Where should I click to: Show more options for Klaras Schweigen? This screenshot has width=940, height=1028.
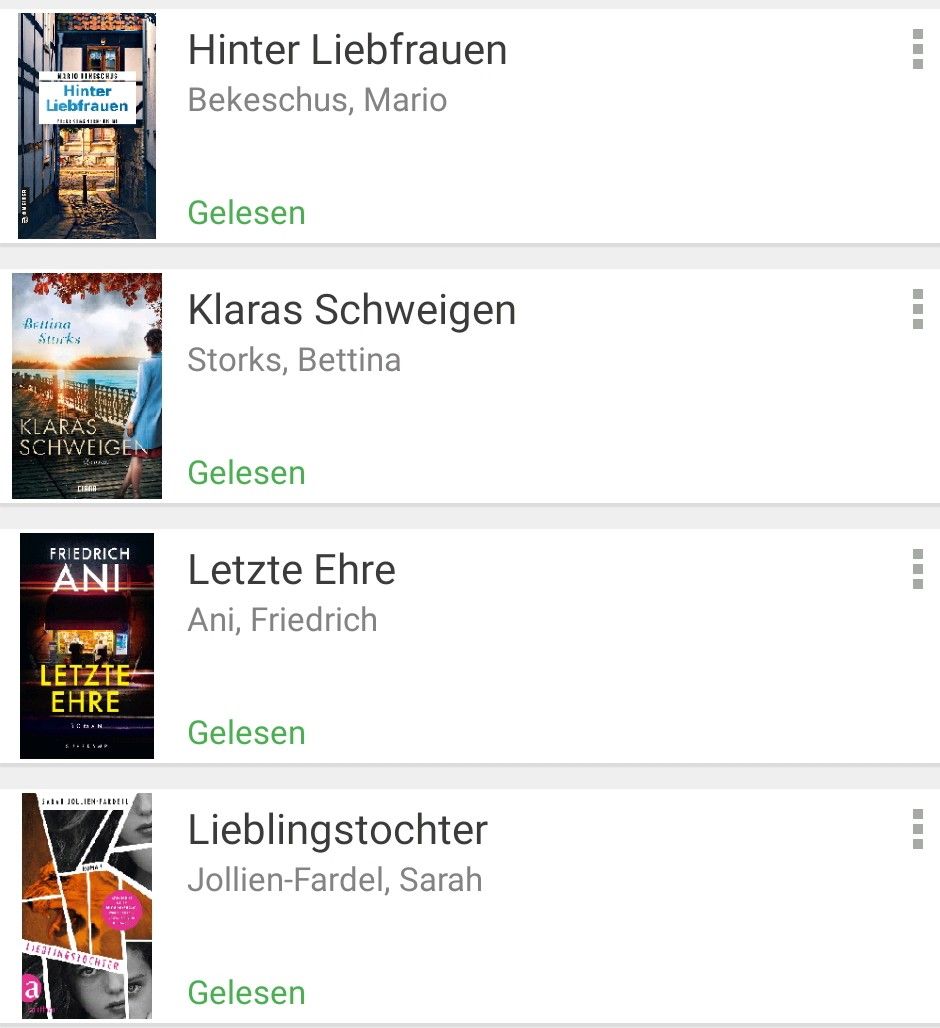[917, 310]
